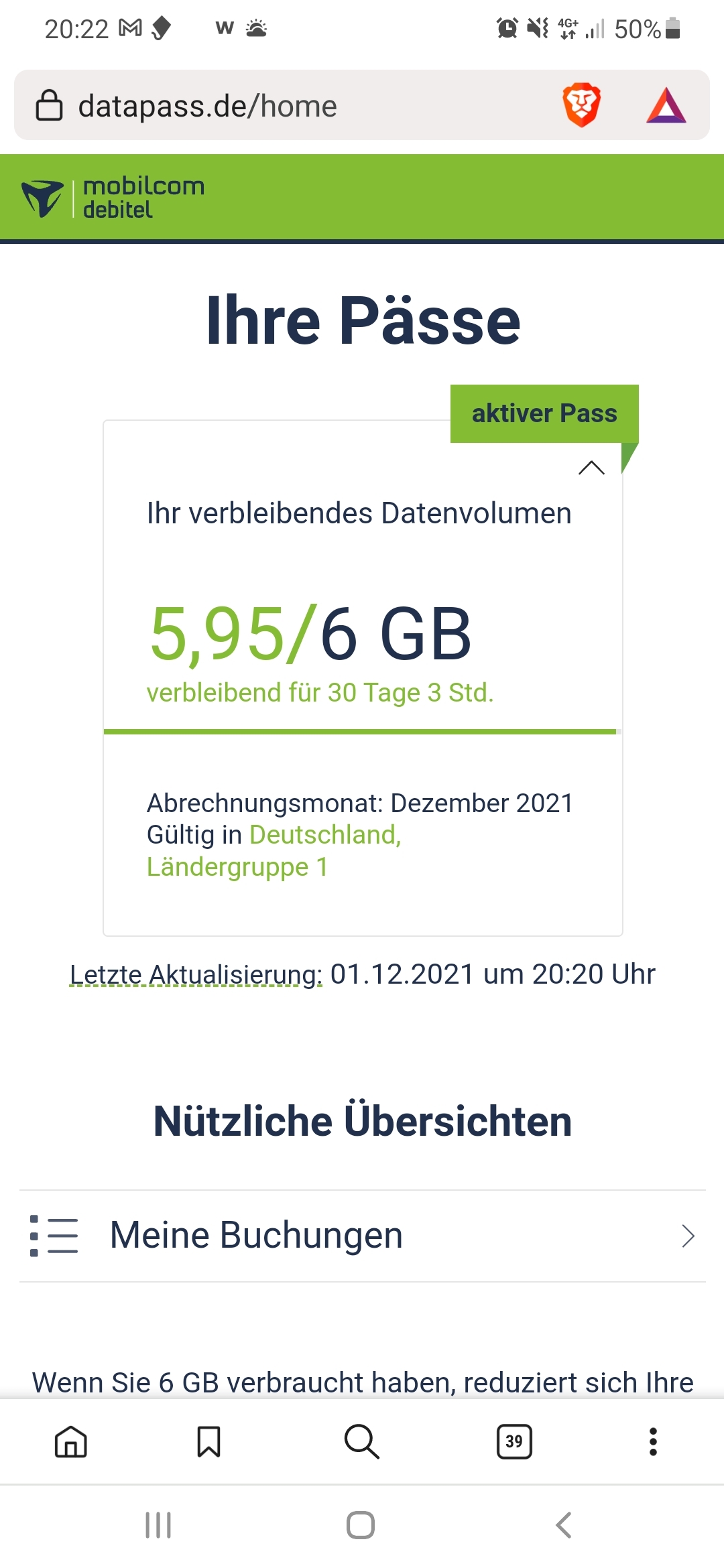724x1568 pixels.
Task: Open the Brave Shields lion icon
Action: 581,105
